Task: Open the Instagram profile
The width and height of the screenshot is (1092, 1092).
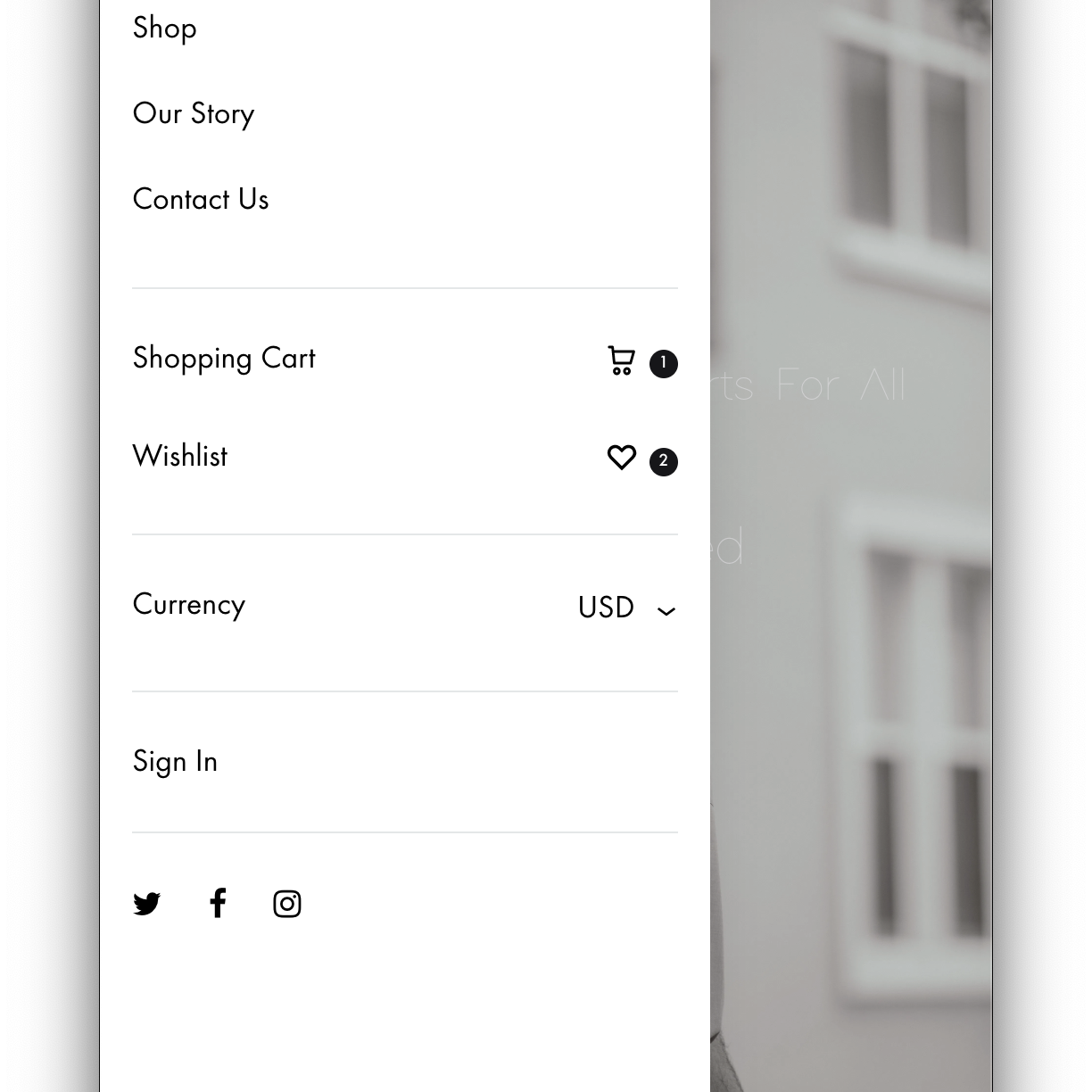Action: pyautogui.click(x=287, y=904)
